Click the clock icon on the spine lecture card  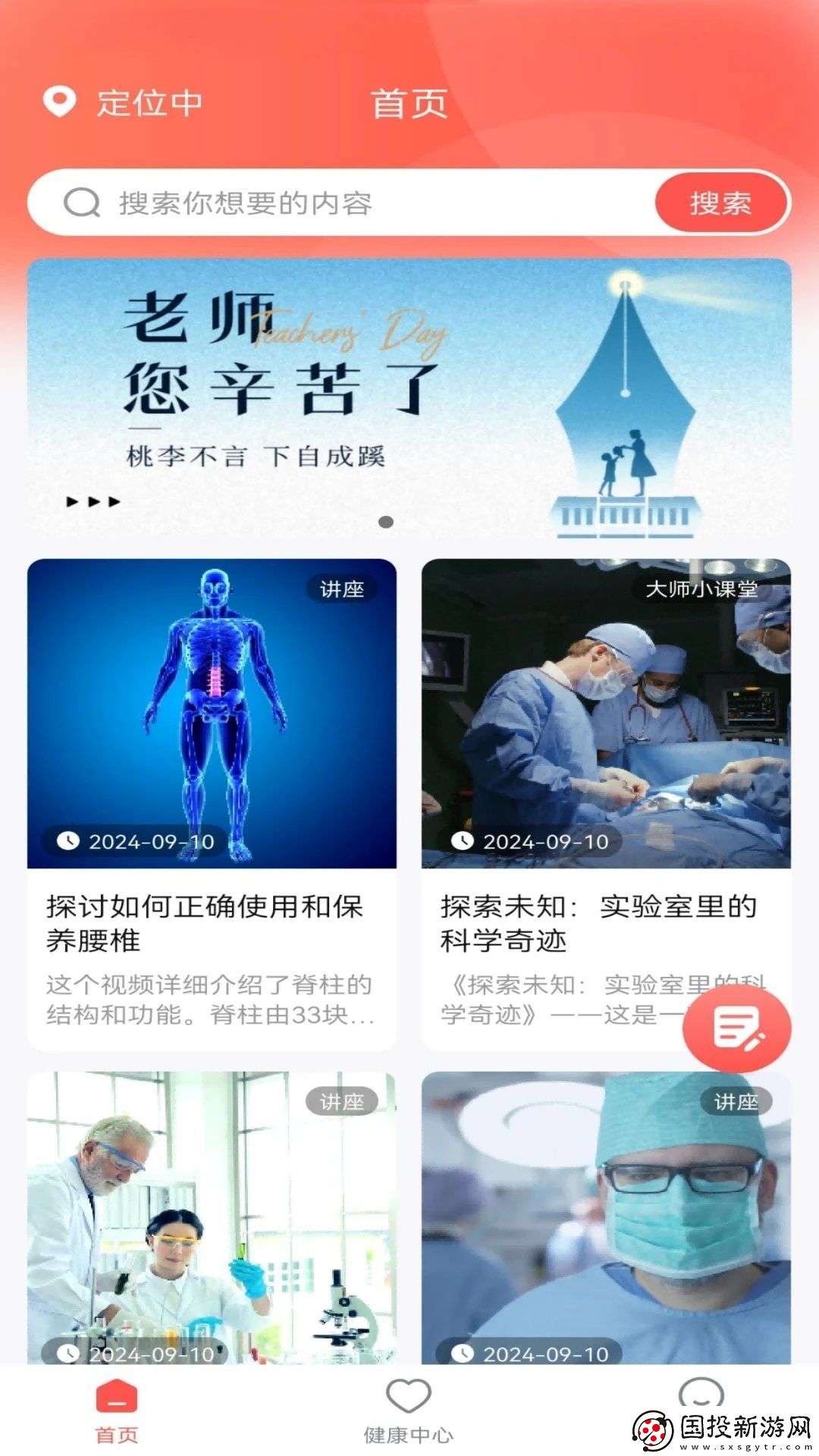69,840
